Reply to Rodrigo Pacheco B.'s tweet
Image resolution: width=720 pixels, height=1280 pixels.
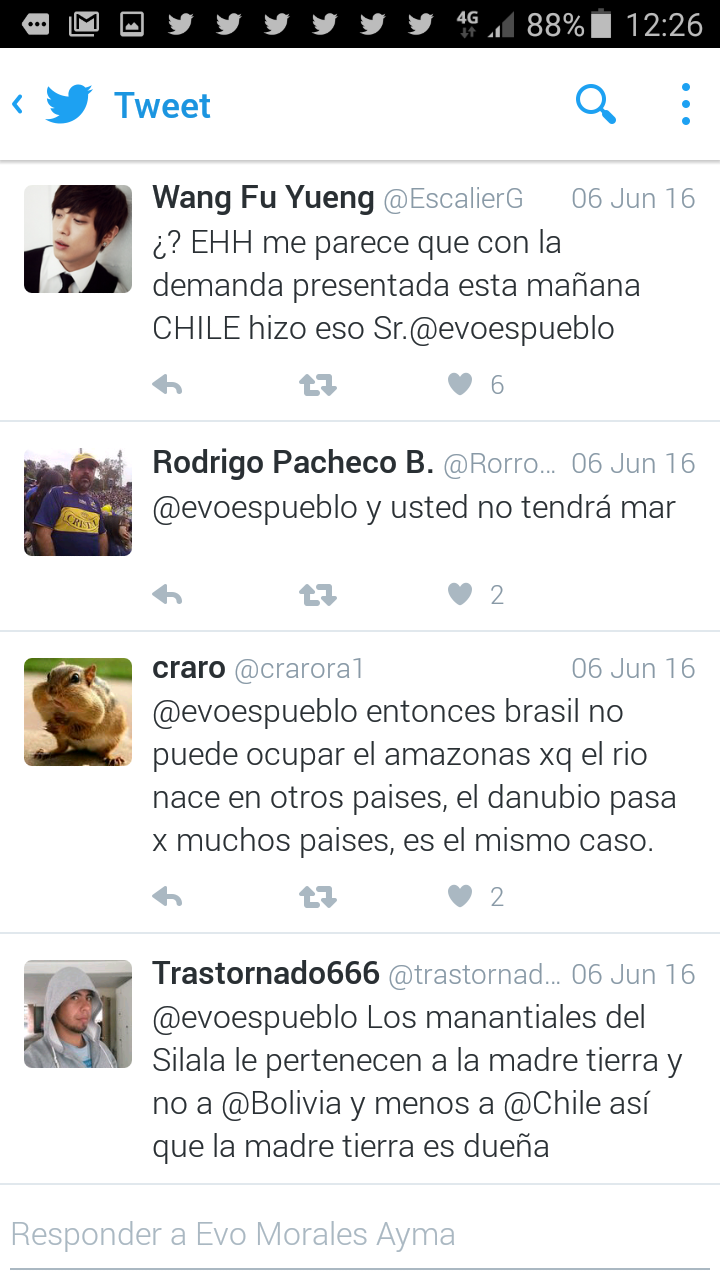click(x=167, y=596)
